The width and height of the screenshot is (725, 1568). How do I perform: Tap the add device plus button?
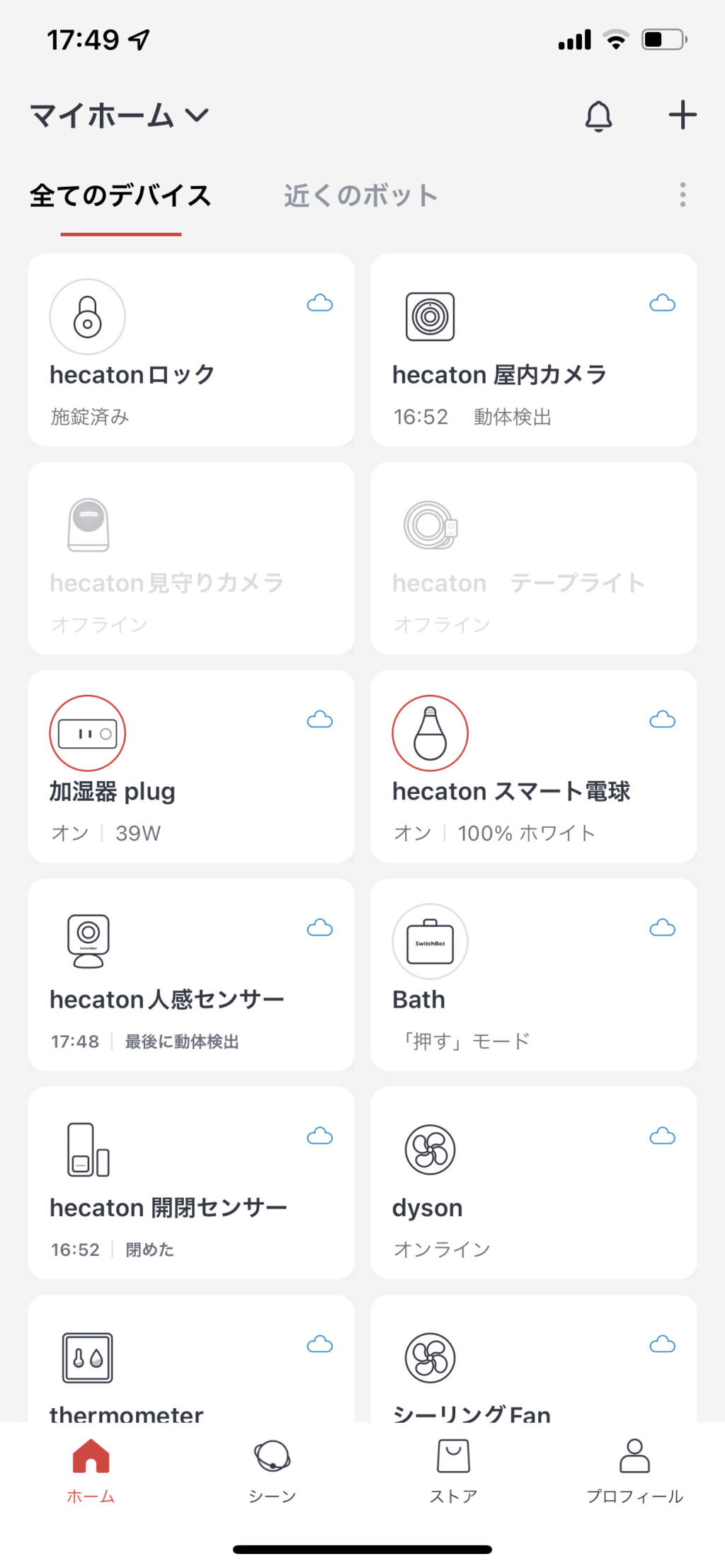[x=681, y=115]
